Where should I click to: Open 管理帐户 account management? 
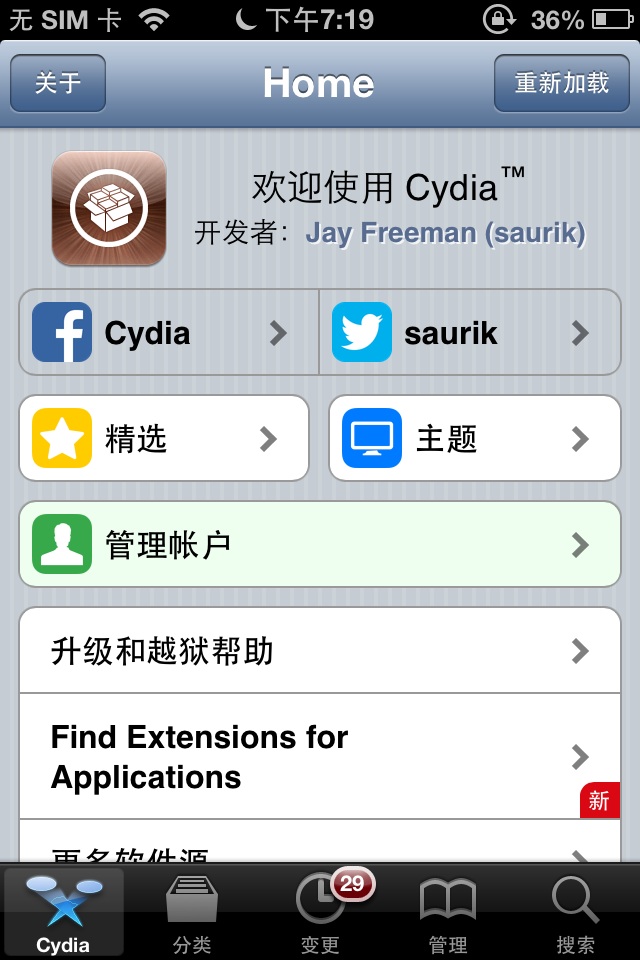point(320,544)
